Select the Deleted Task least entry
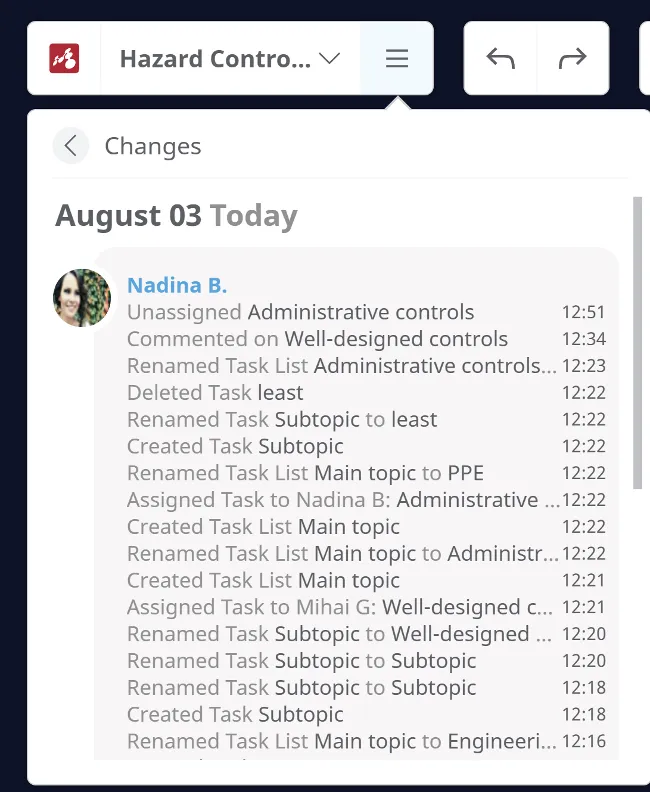Screen dimensions: 650x792 click(215, 393)
